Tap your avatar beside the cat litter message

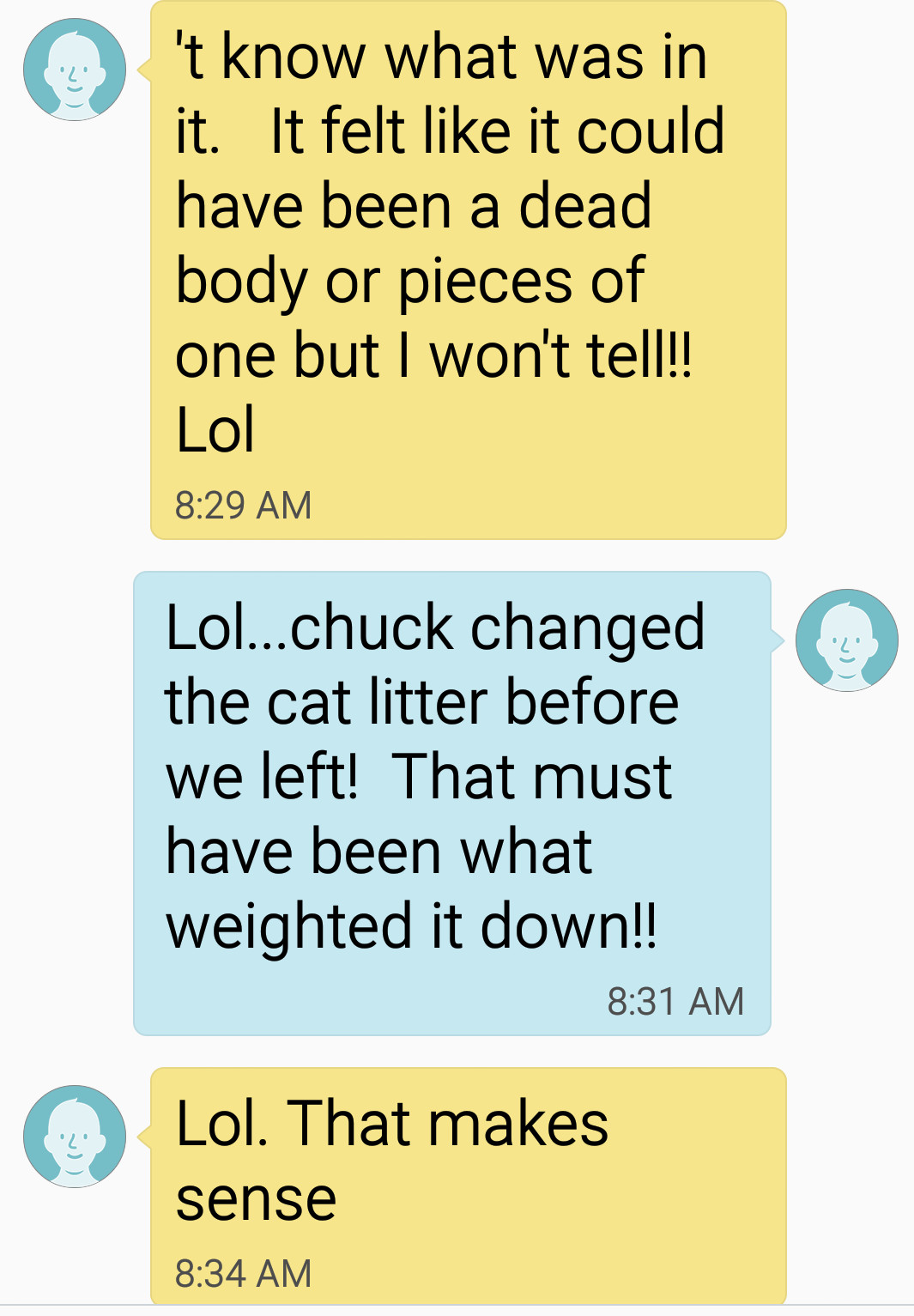(846, 640)
